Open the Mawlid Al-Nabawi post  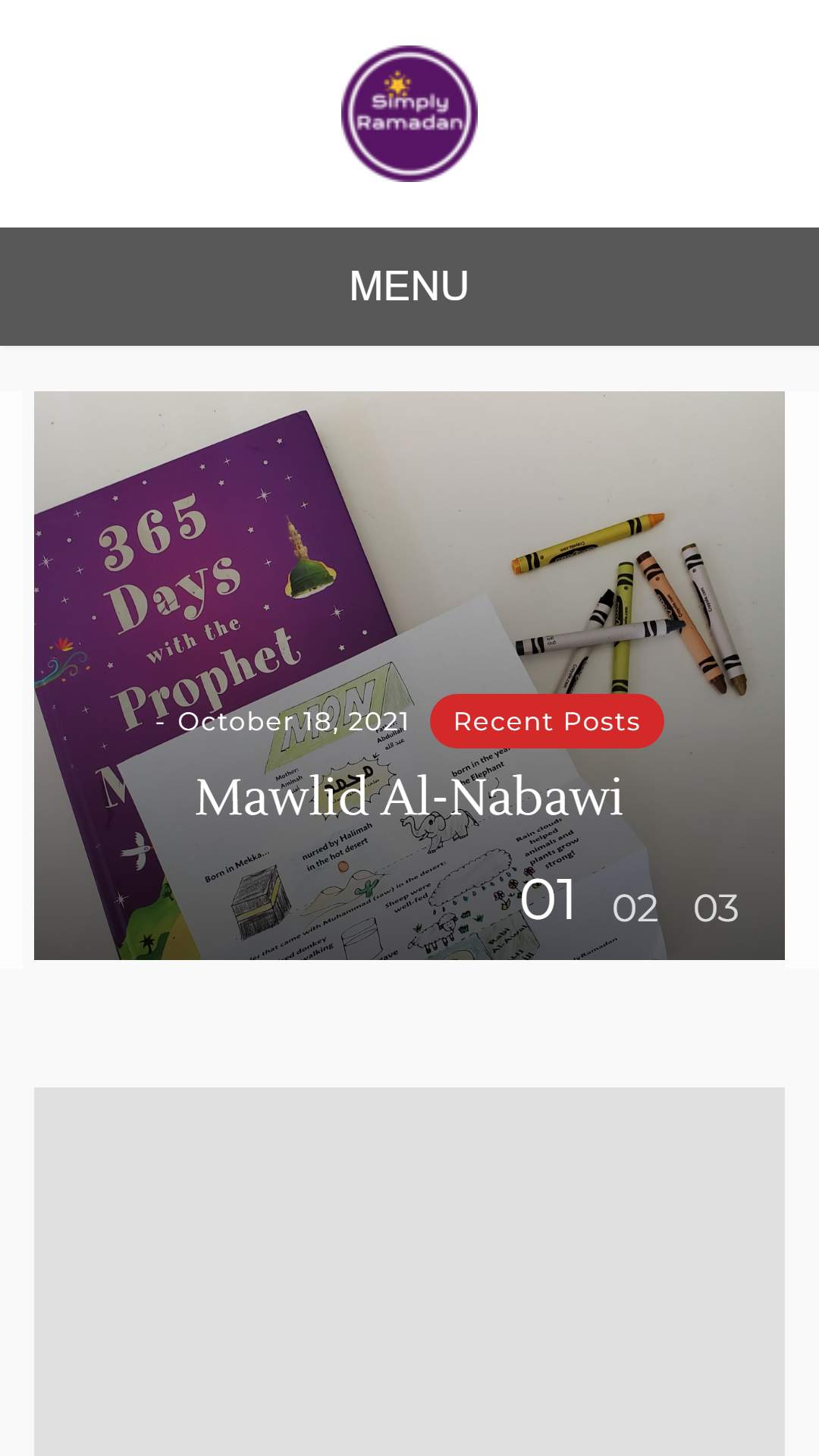click(x=409, y=797)
